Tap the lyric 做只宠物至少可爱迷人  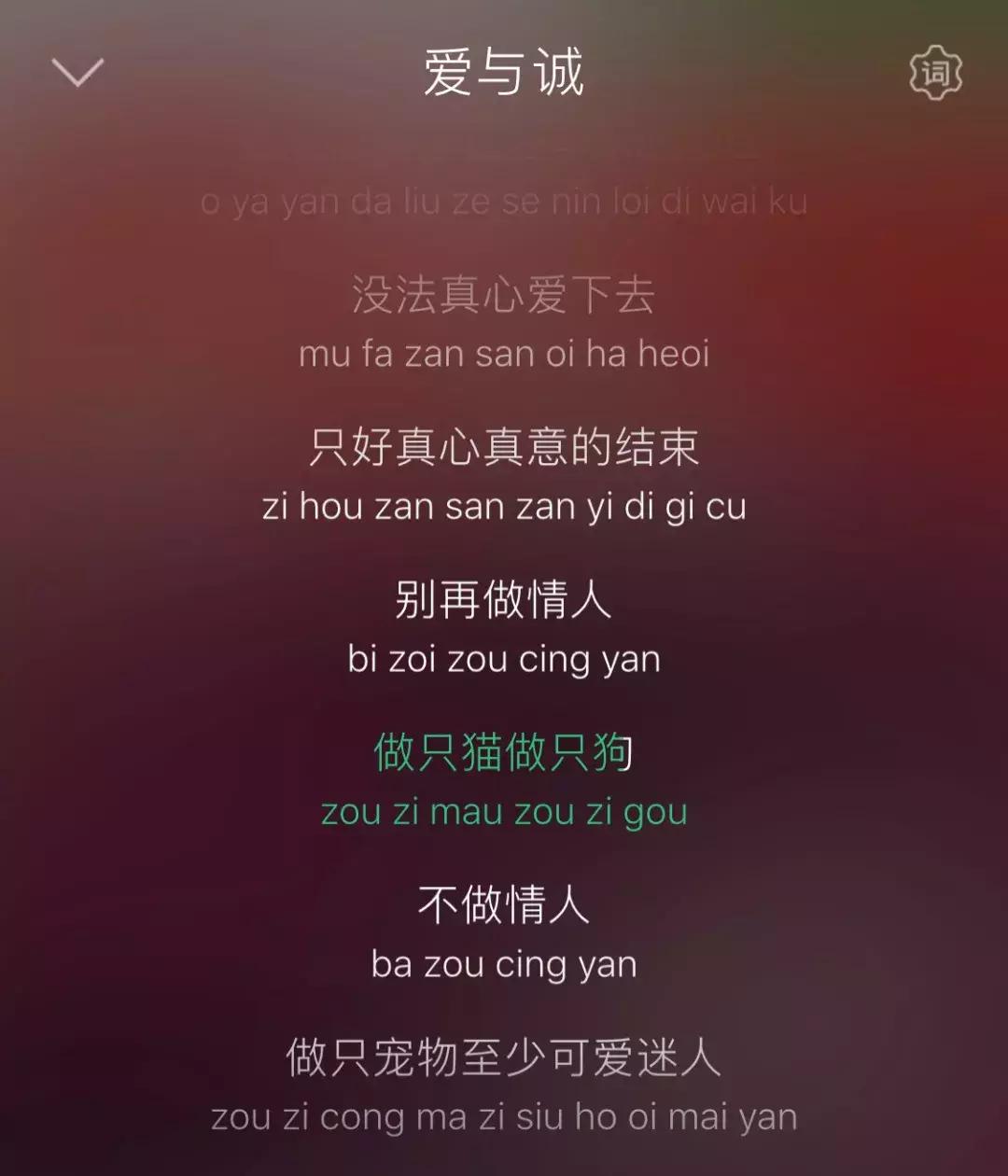tap(504, 1057)
